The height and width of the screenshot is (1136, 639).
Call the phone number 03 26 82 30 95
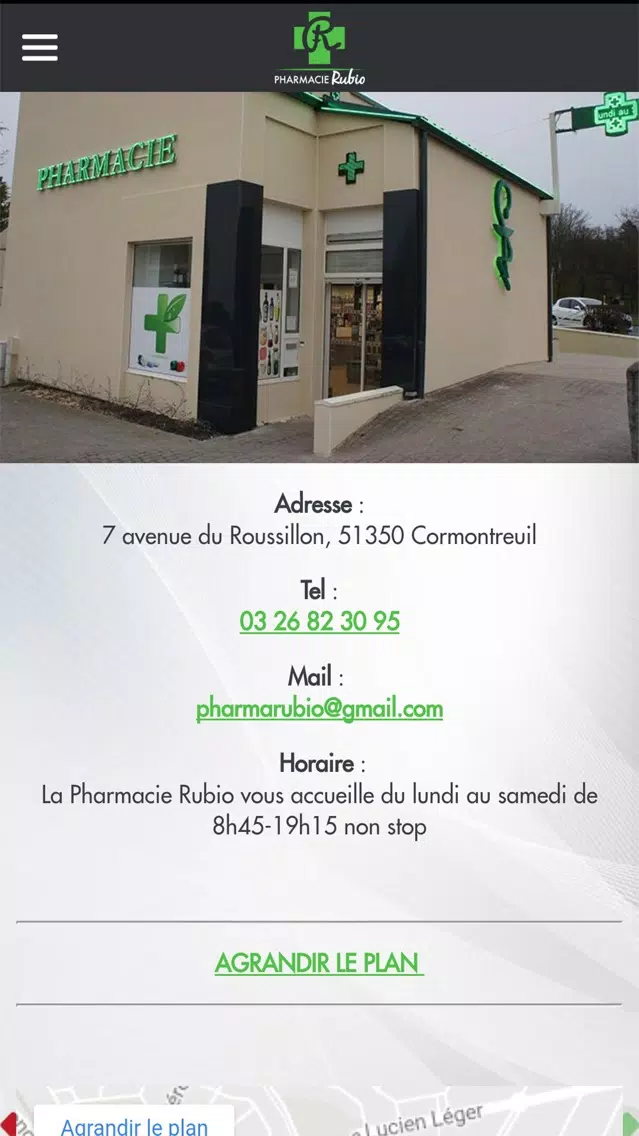click(319, 621)
